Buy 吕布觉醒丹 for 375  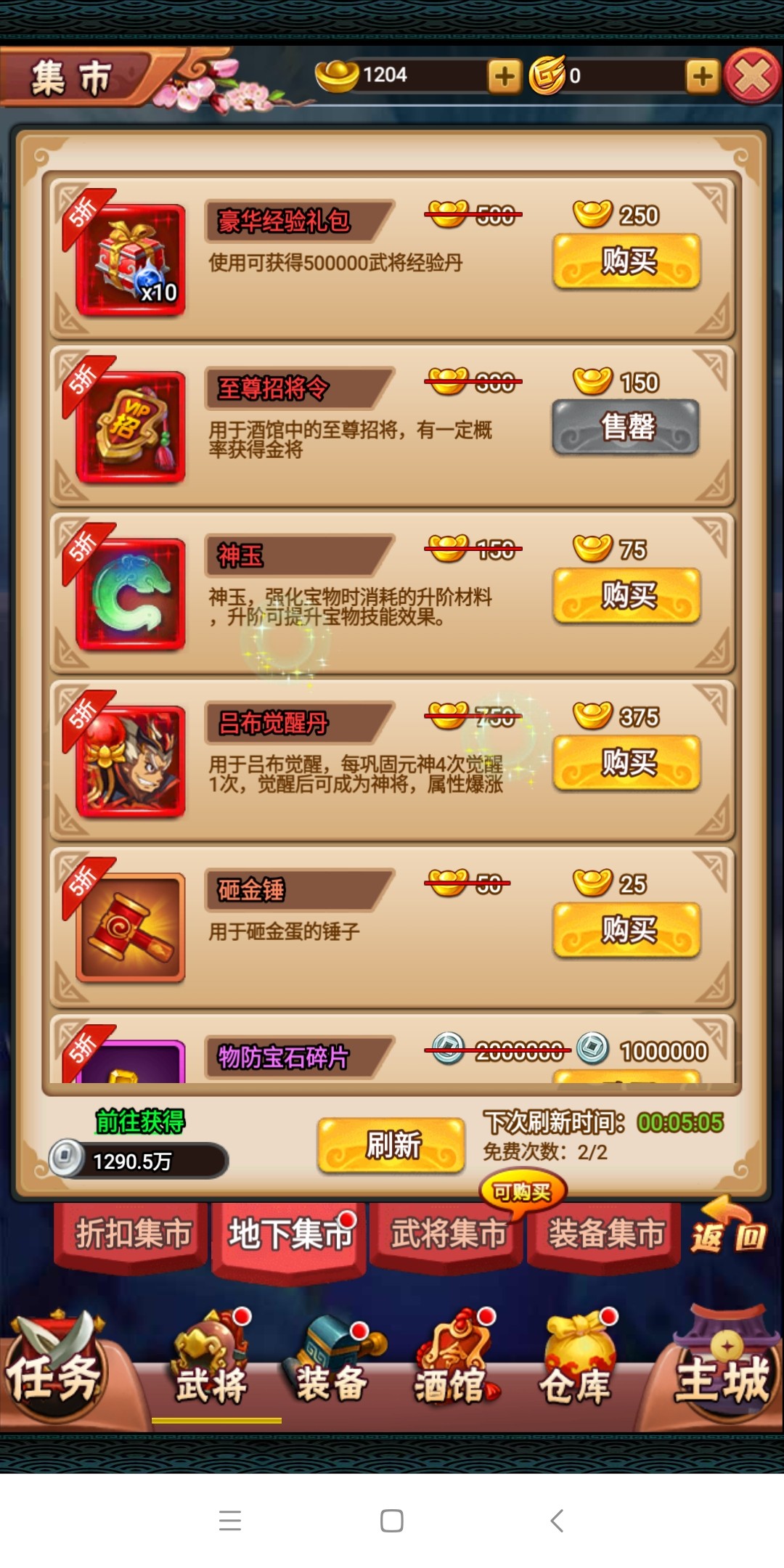(626, 763)
